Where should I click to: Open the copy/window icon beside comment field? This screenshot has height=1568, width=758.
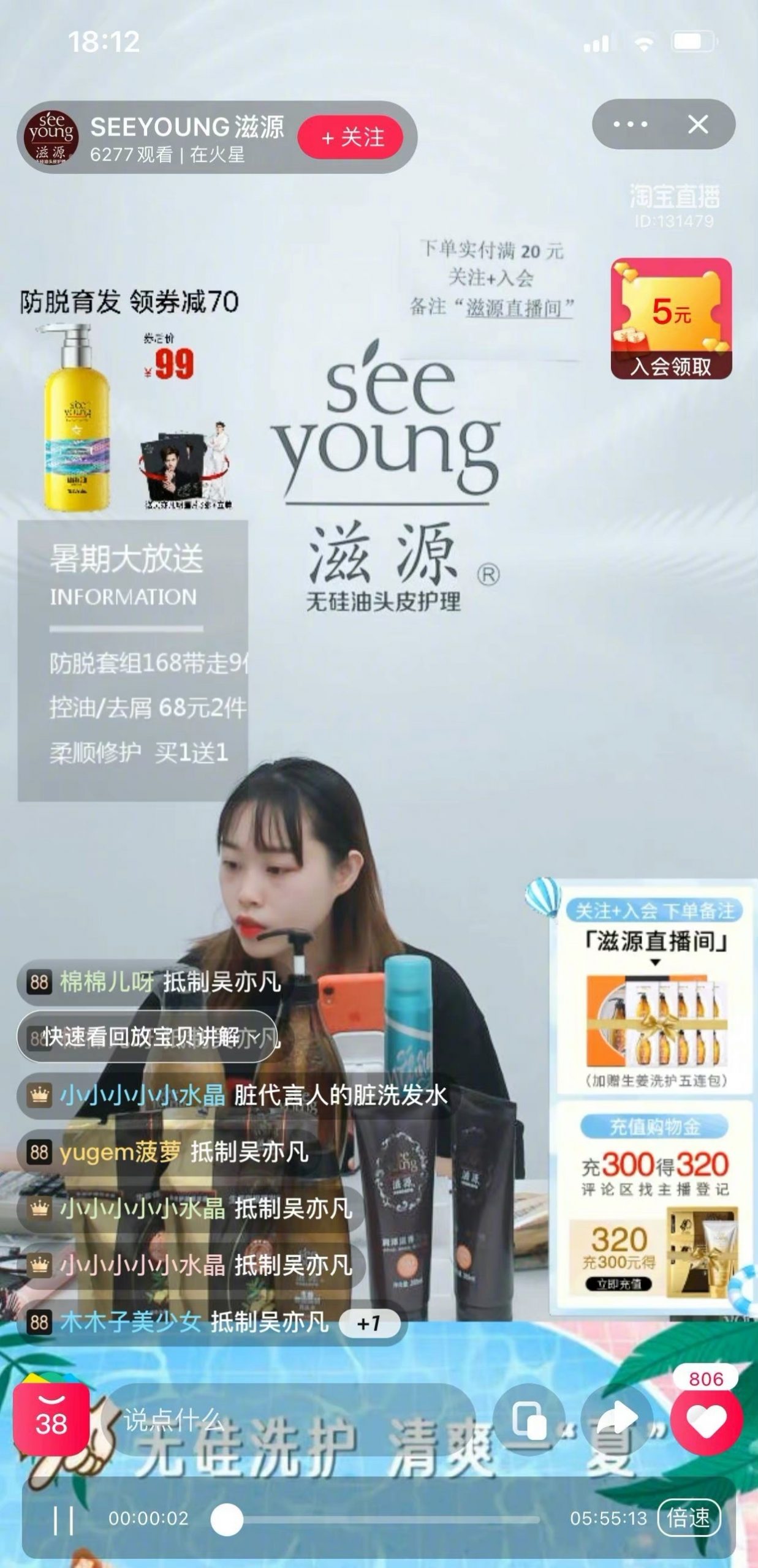[x=528, y=1420]
